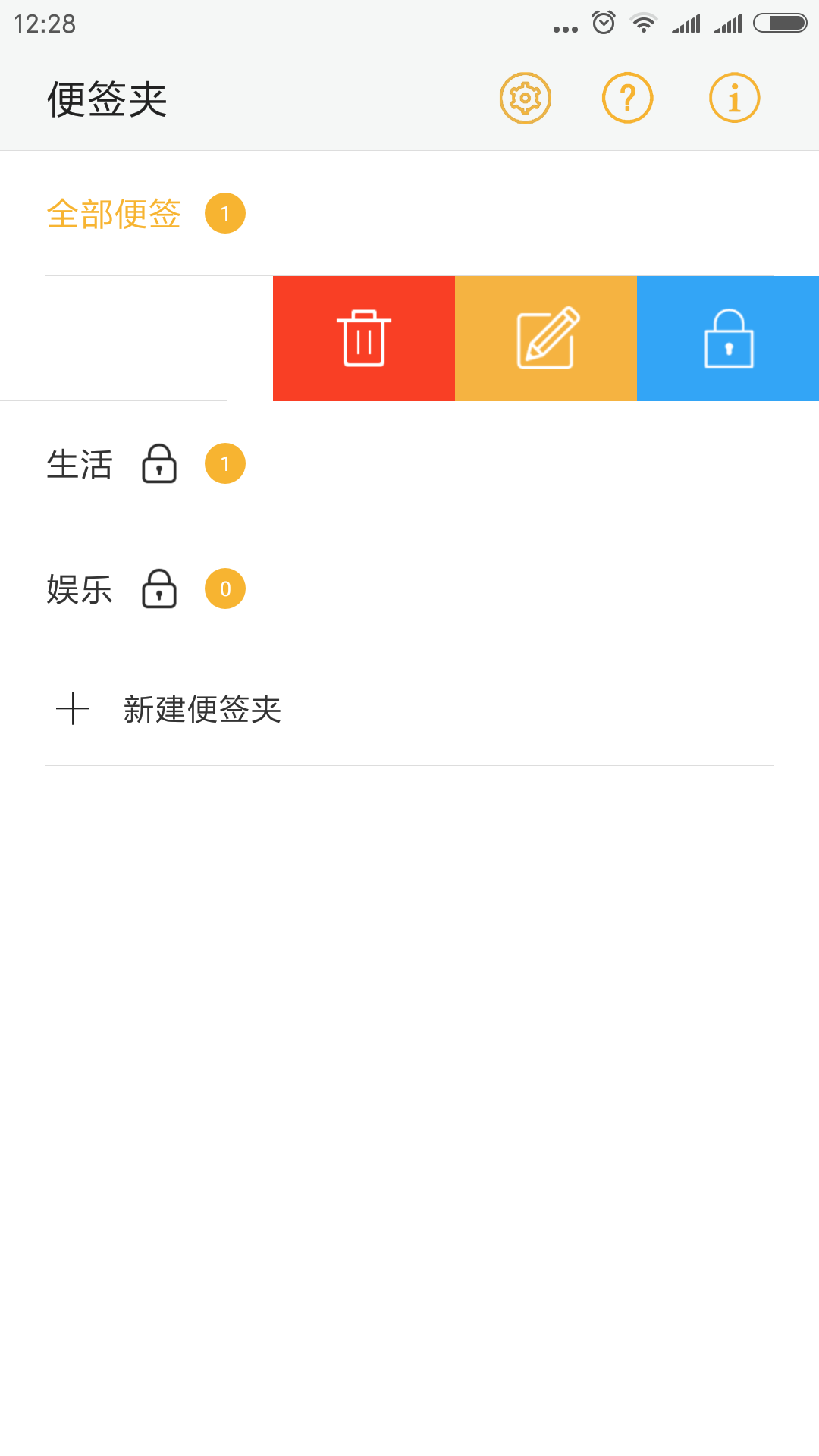Tap the plus icon to add folder
This screenshot has width=819, height=1456.
74,710
